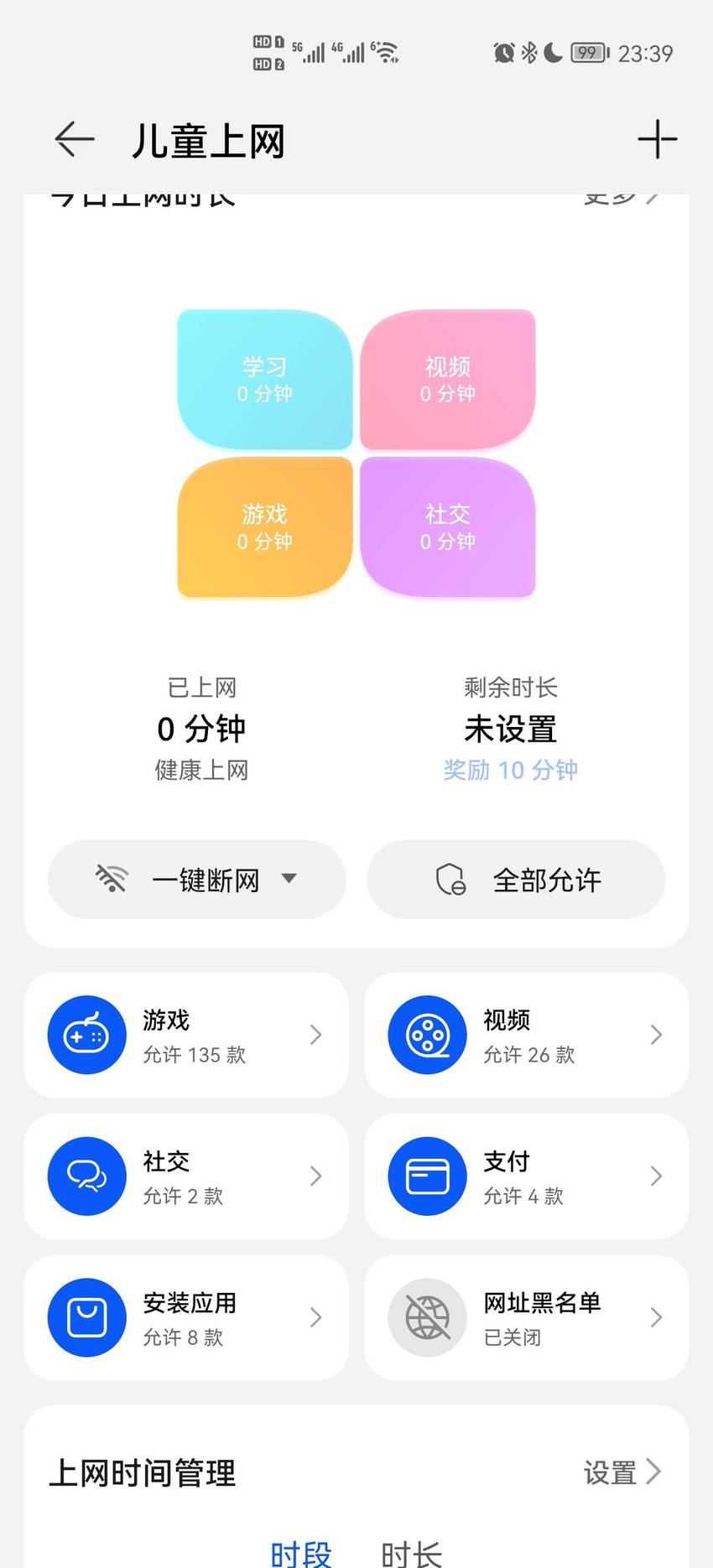713x1568 pixels.
Task: Open the 社交 allowed apps card
Action: click(186, 1176)
